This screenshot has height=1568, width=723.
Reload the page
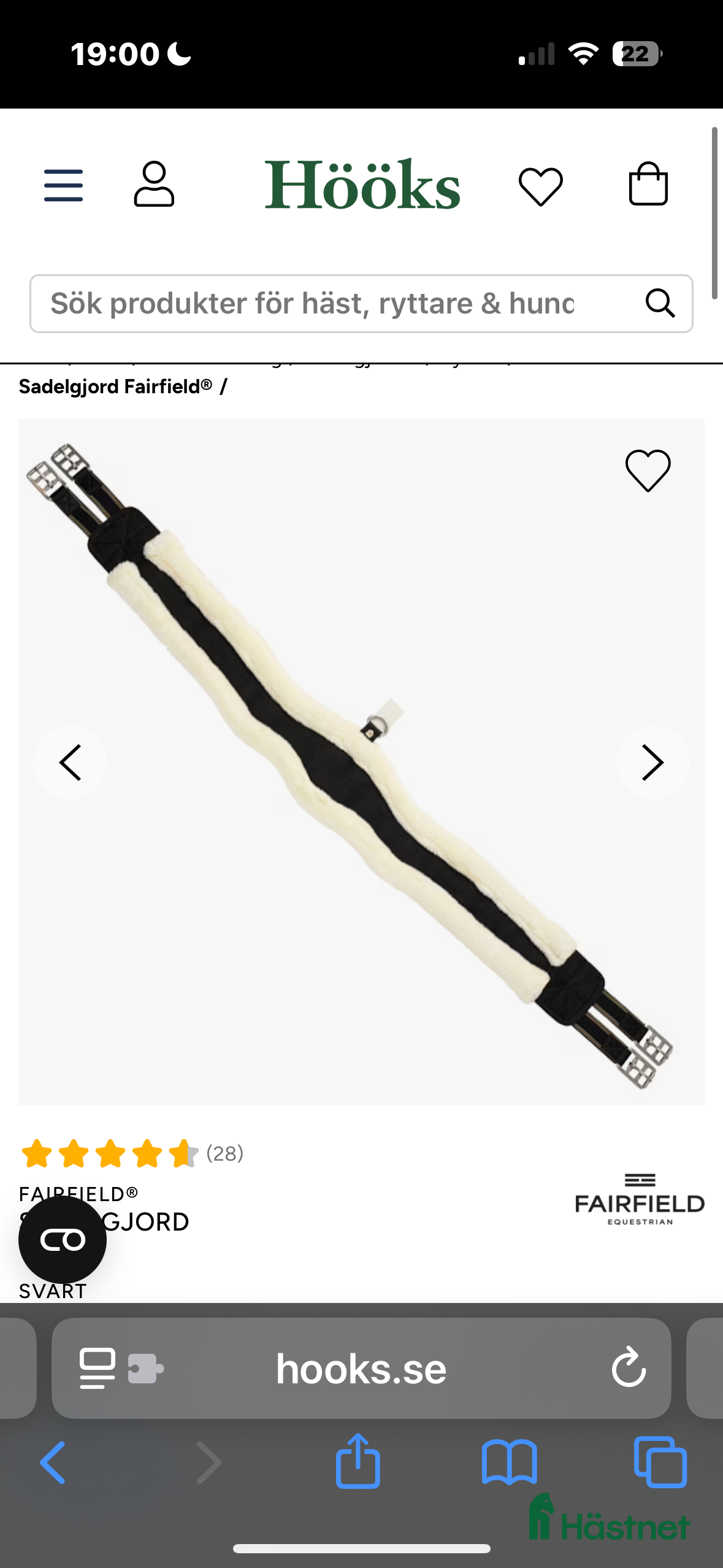click(x=629, y=1367)
